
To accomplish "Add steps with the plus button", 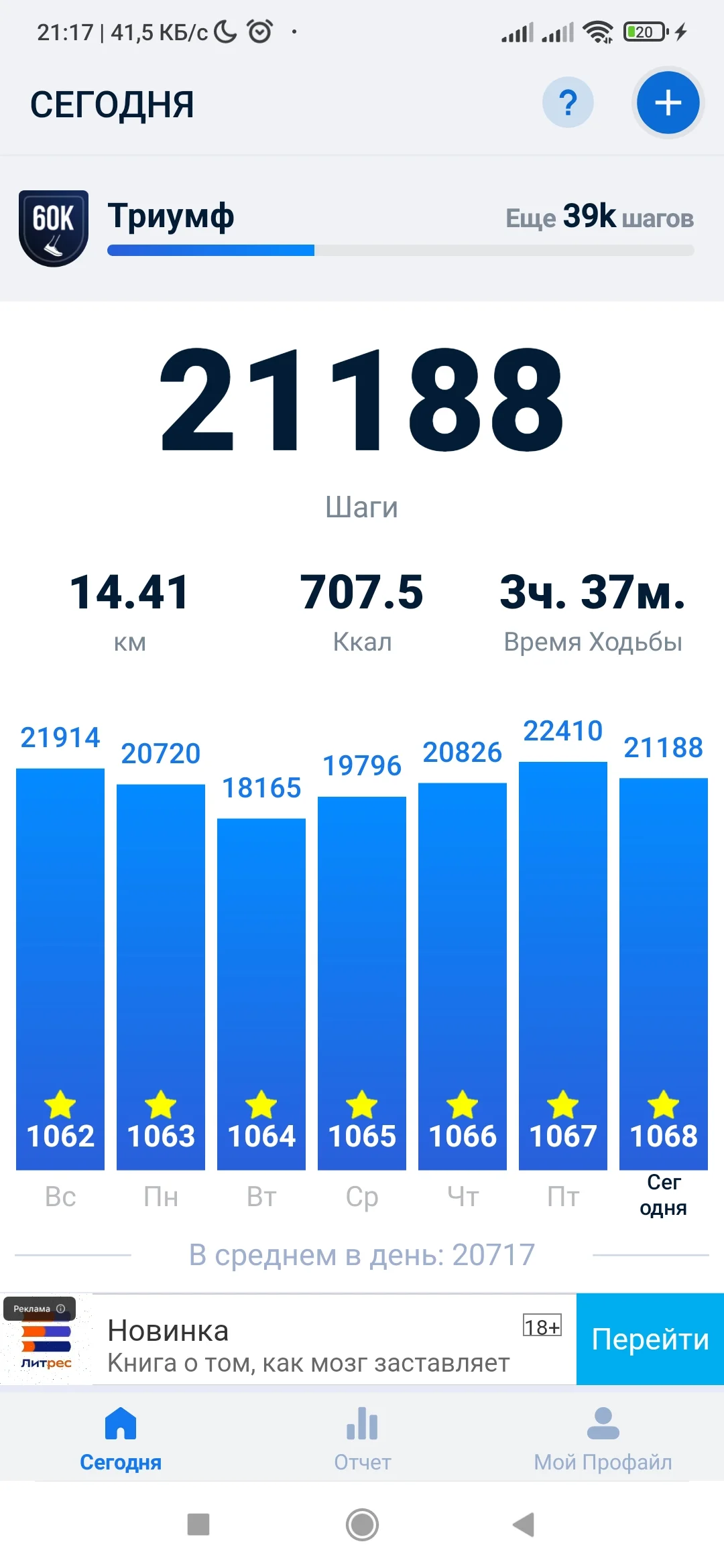I will 668,103.
